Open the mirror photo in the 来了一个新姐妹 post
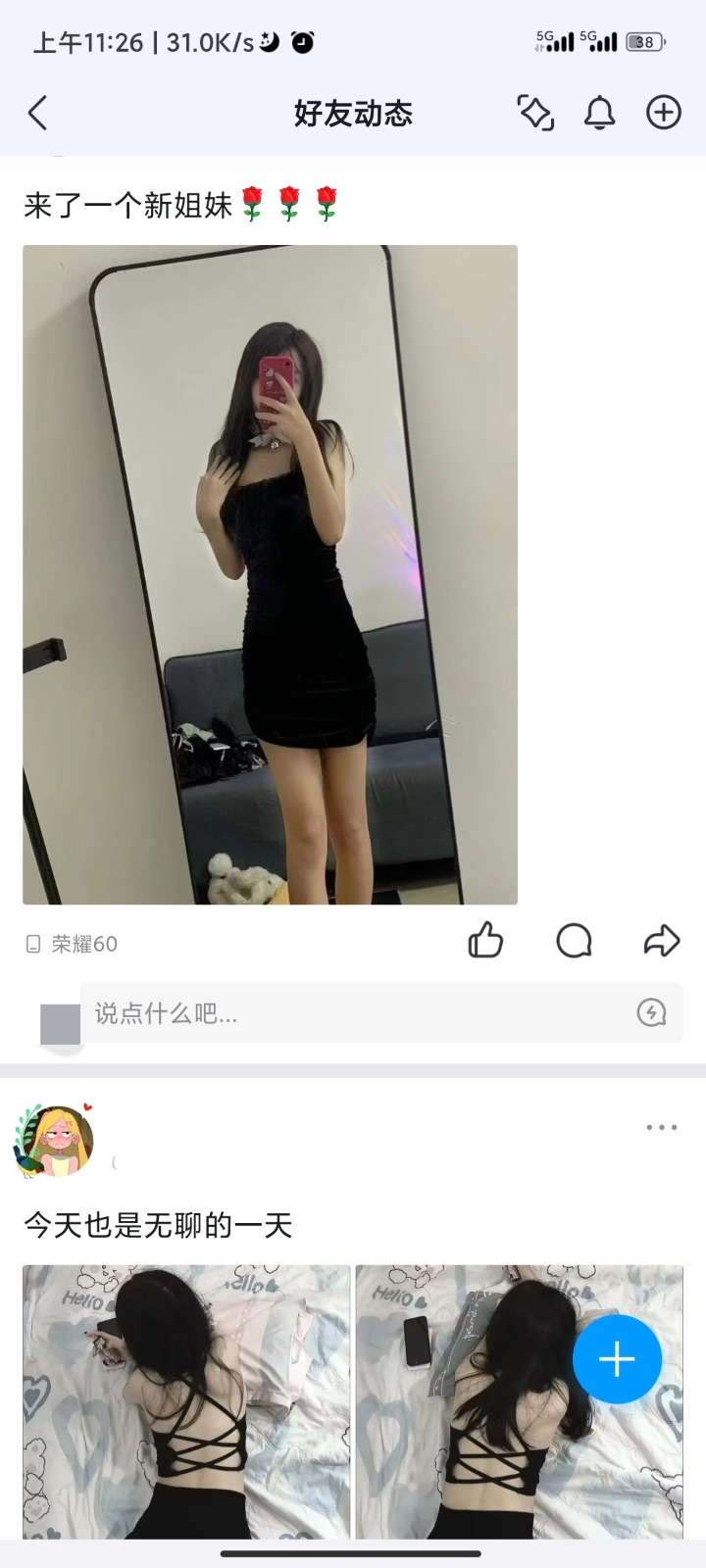The width and height of the screenshot is (706, 1568). 270,574
